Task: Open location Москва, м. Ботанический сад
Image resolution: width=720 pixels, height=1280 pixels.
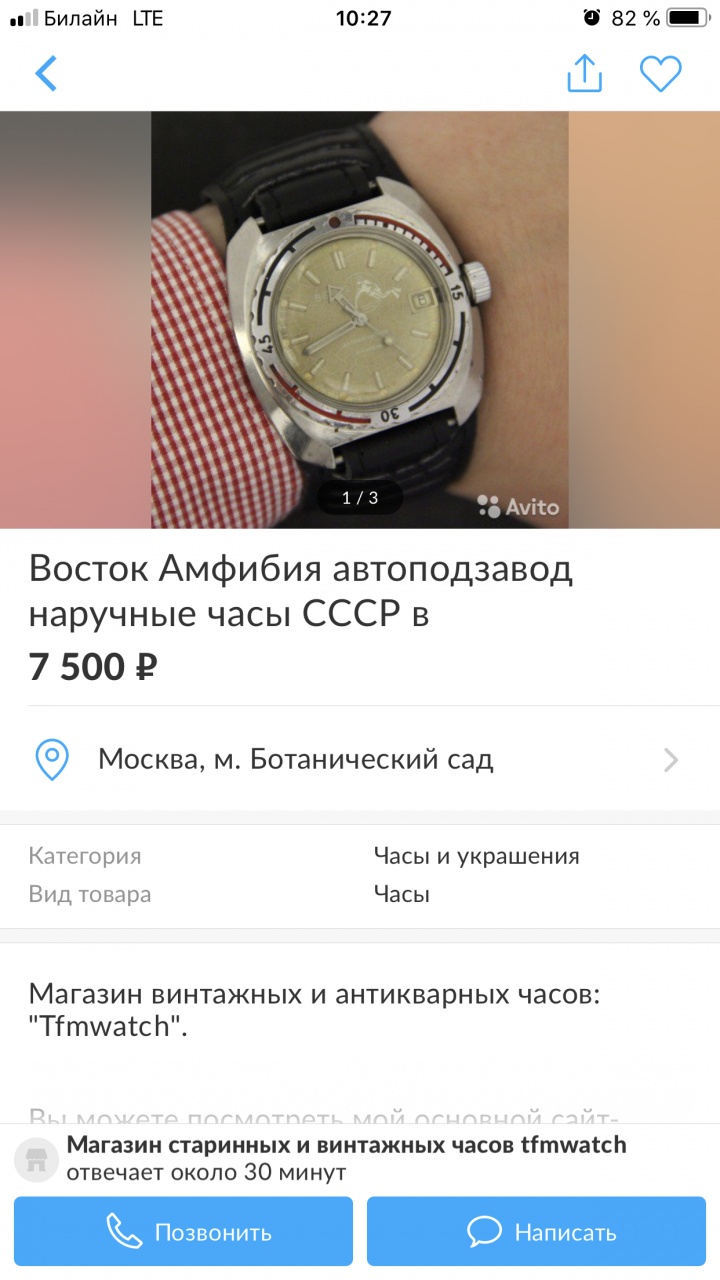Action: [360, 760]
